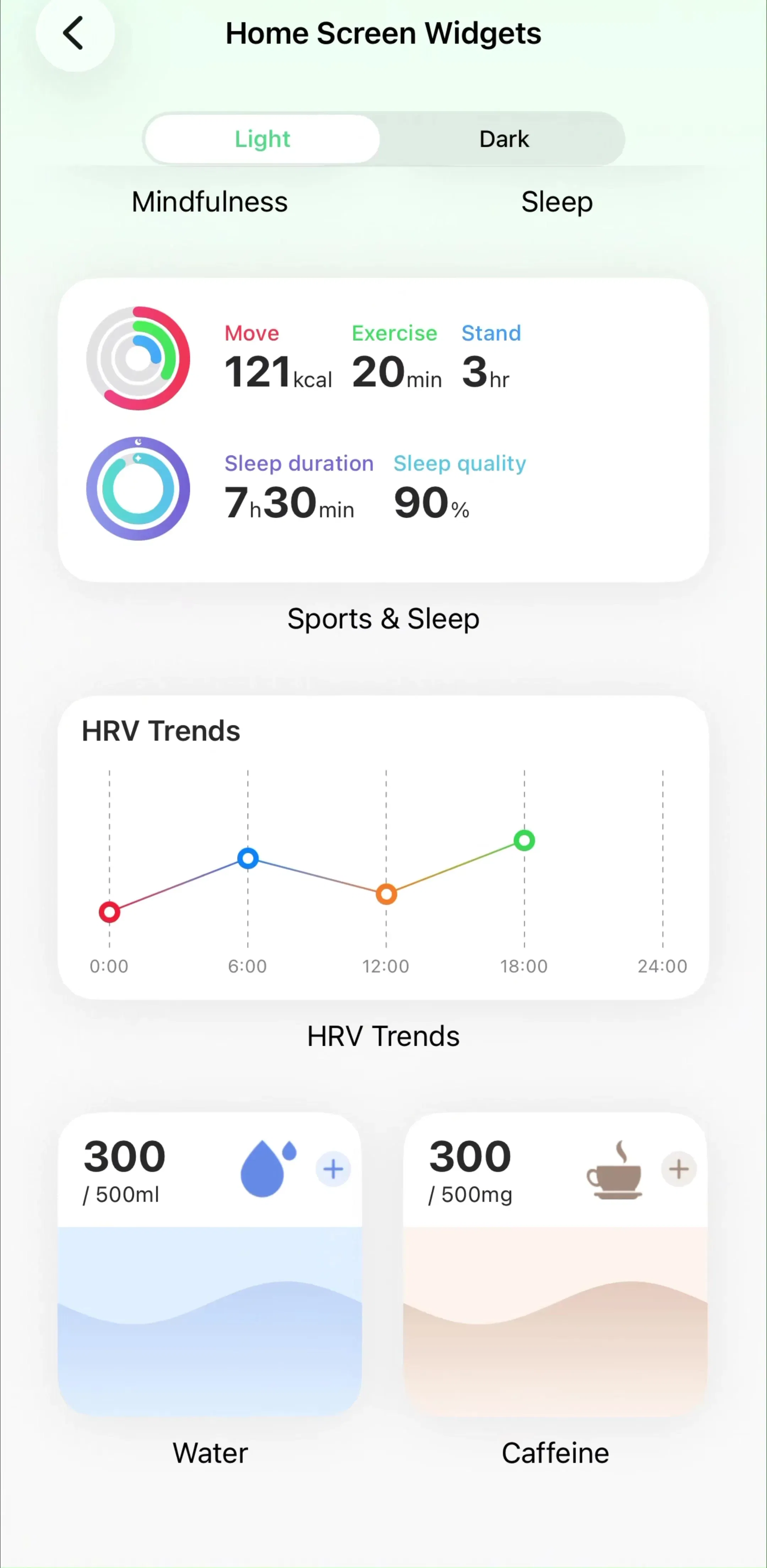Switch to the Dark theme option
This screenshot has height=1568, width=767.
pos(504,139)
